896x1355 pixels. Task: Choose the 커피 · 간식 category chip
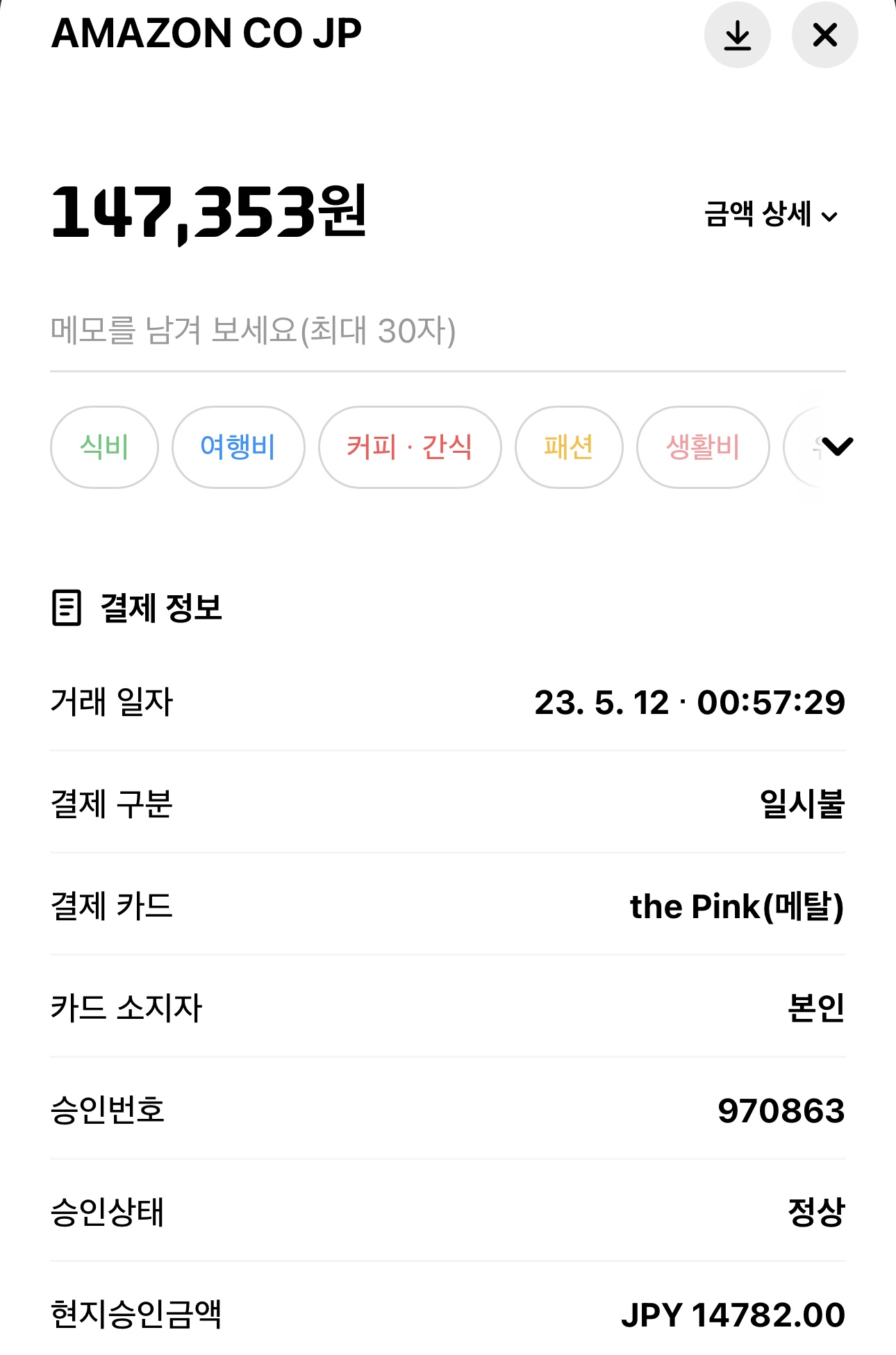[x=410, y=447]
